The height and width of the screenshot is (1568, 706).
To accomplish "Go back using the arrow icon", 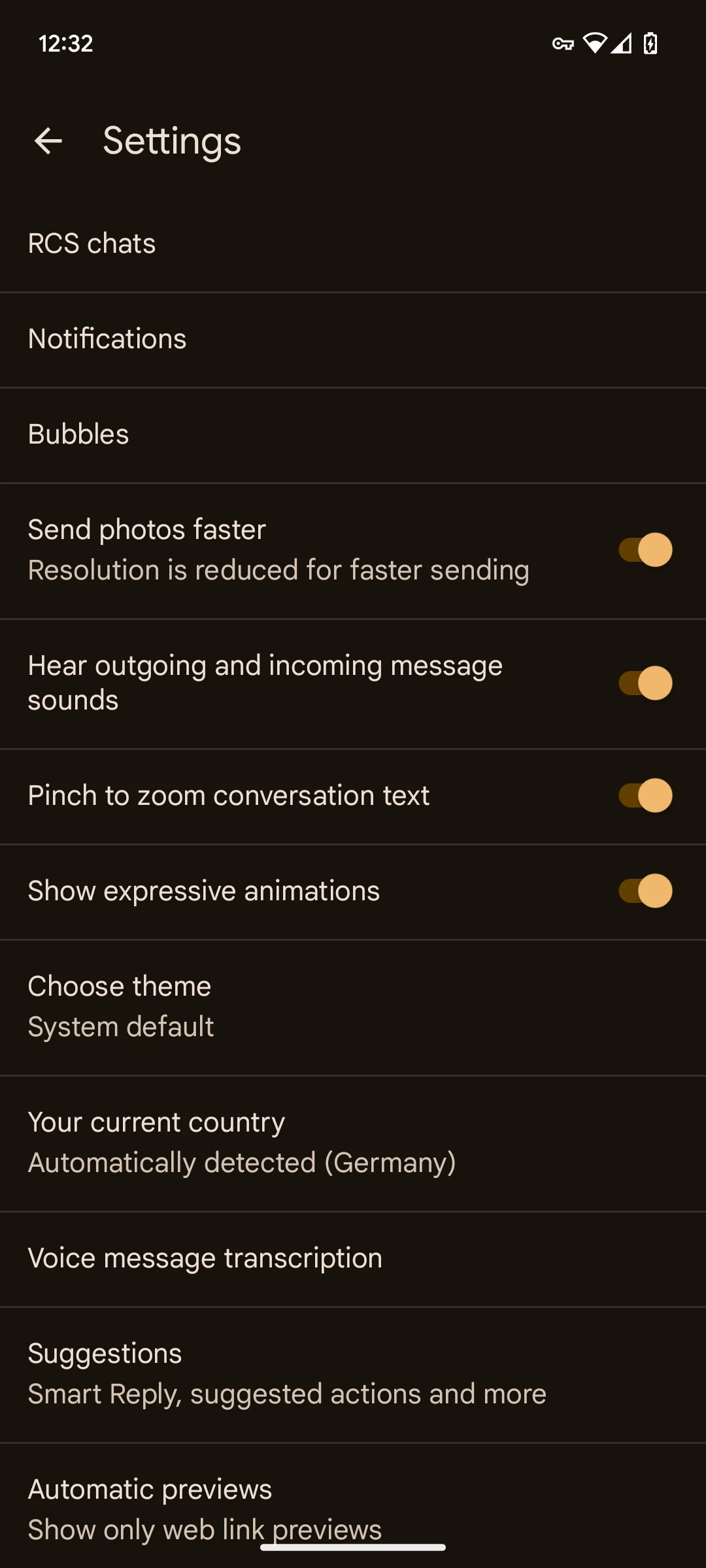I will click(48, 140).
